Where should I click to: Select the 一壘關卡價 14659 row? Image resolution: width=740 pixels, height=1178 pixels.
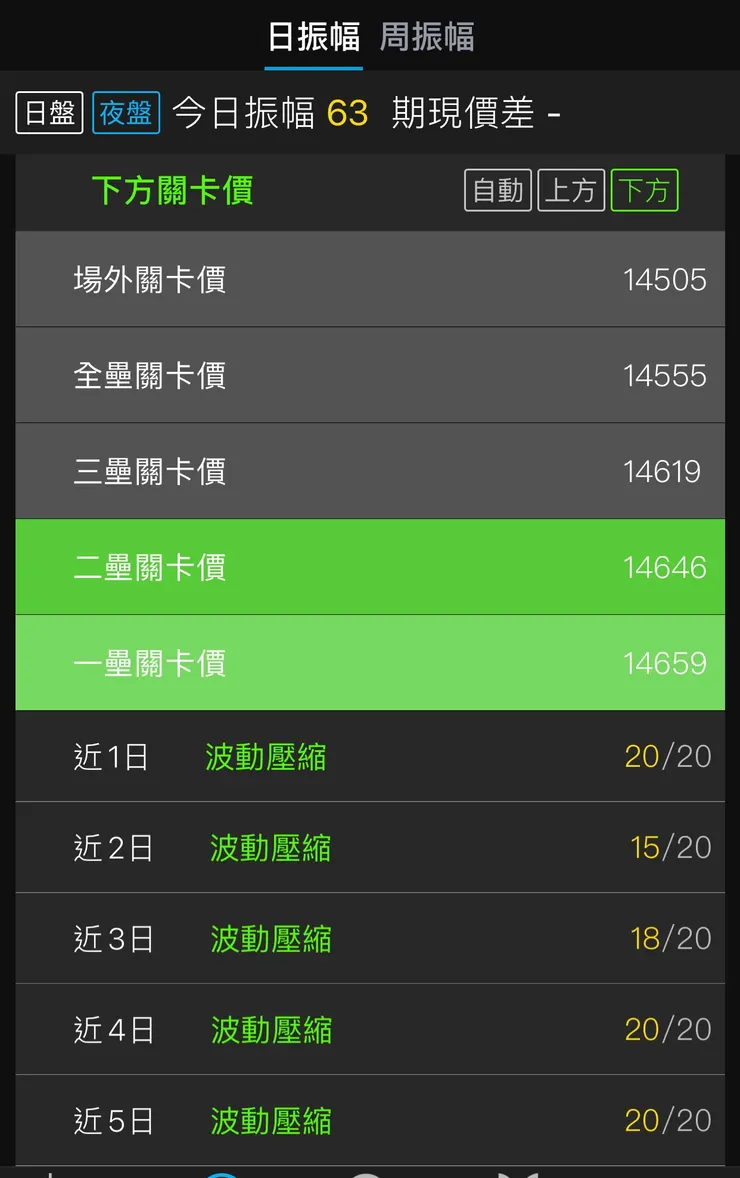370,662
